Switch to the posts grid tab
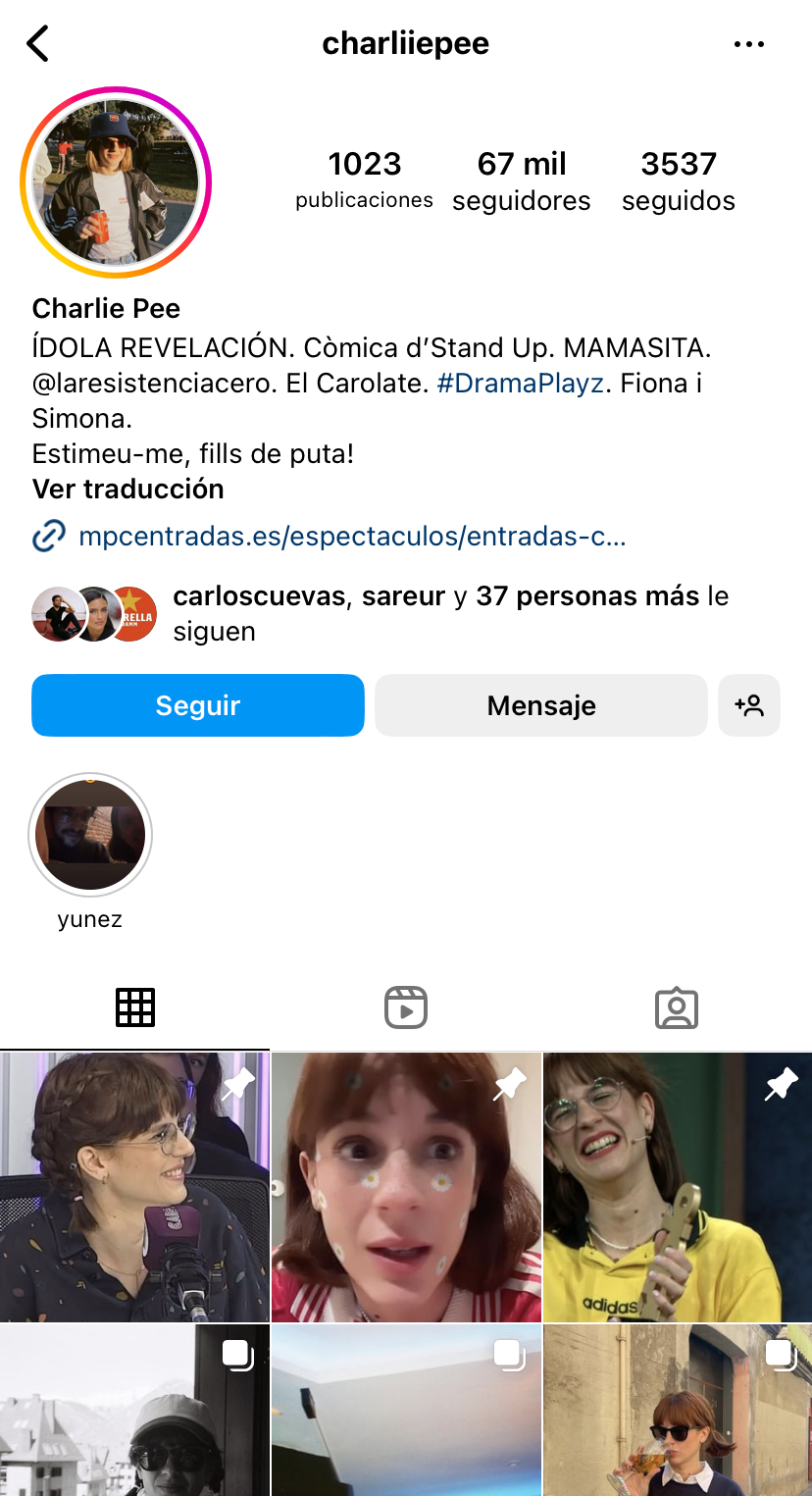 tap(135, 1007)
